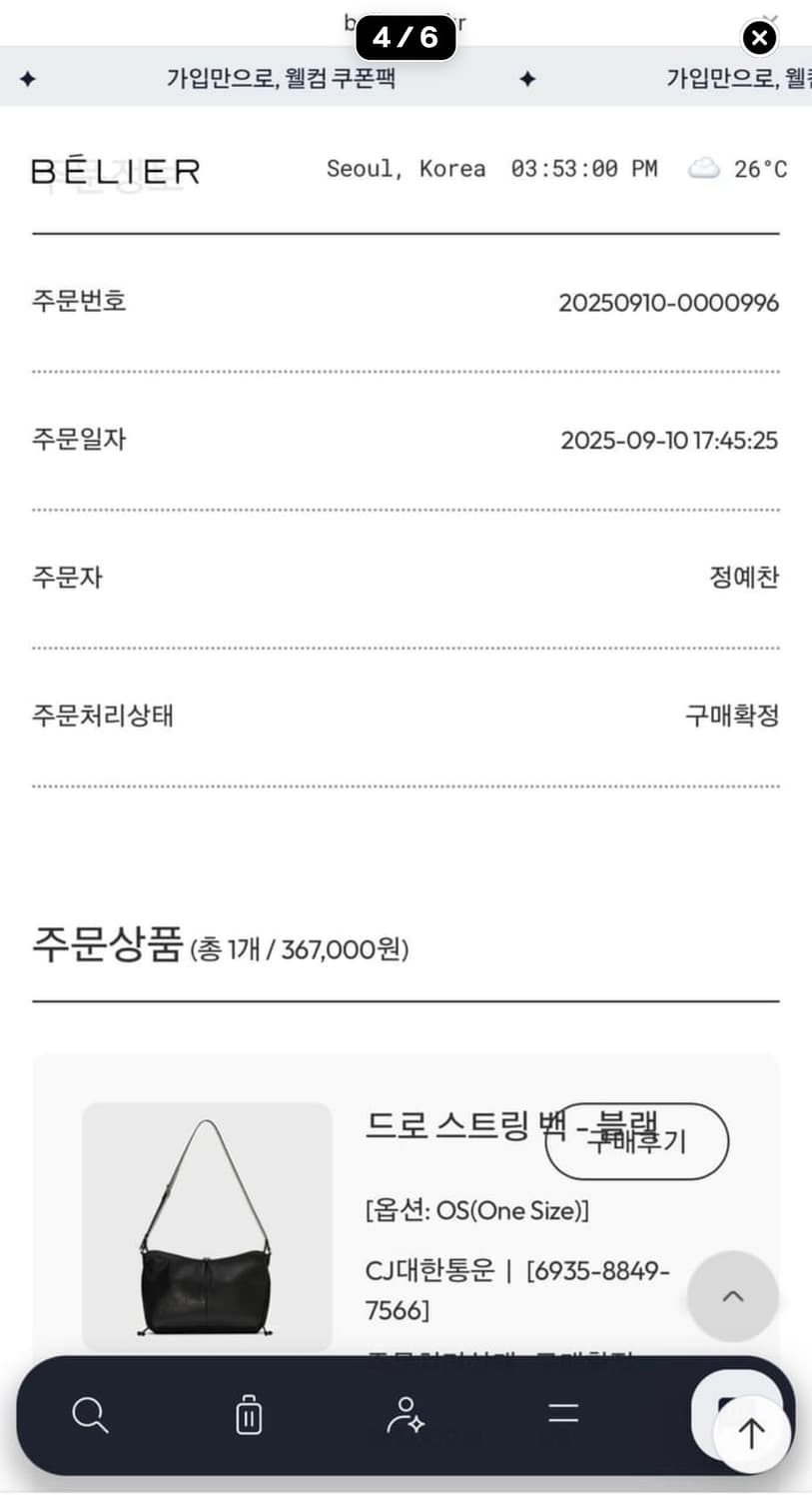Dismiss the screen with the X button
This screenshot has height=1499, width=812.
(759, 38)
